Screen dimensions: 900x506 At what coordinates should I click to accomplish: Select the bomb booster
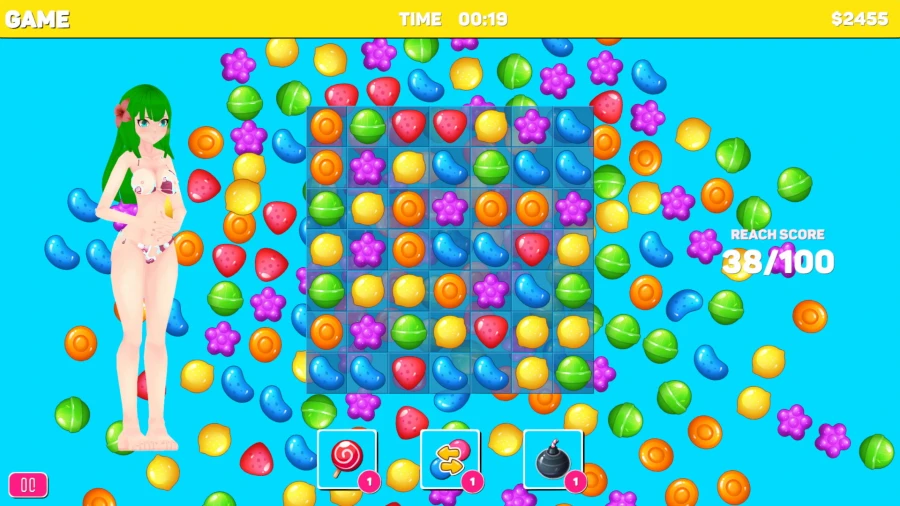553,459
